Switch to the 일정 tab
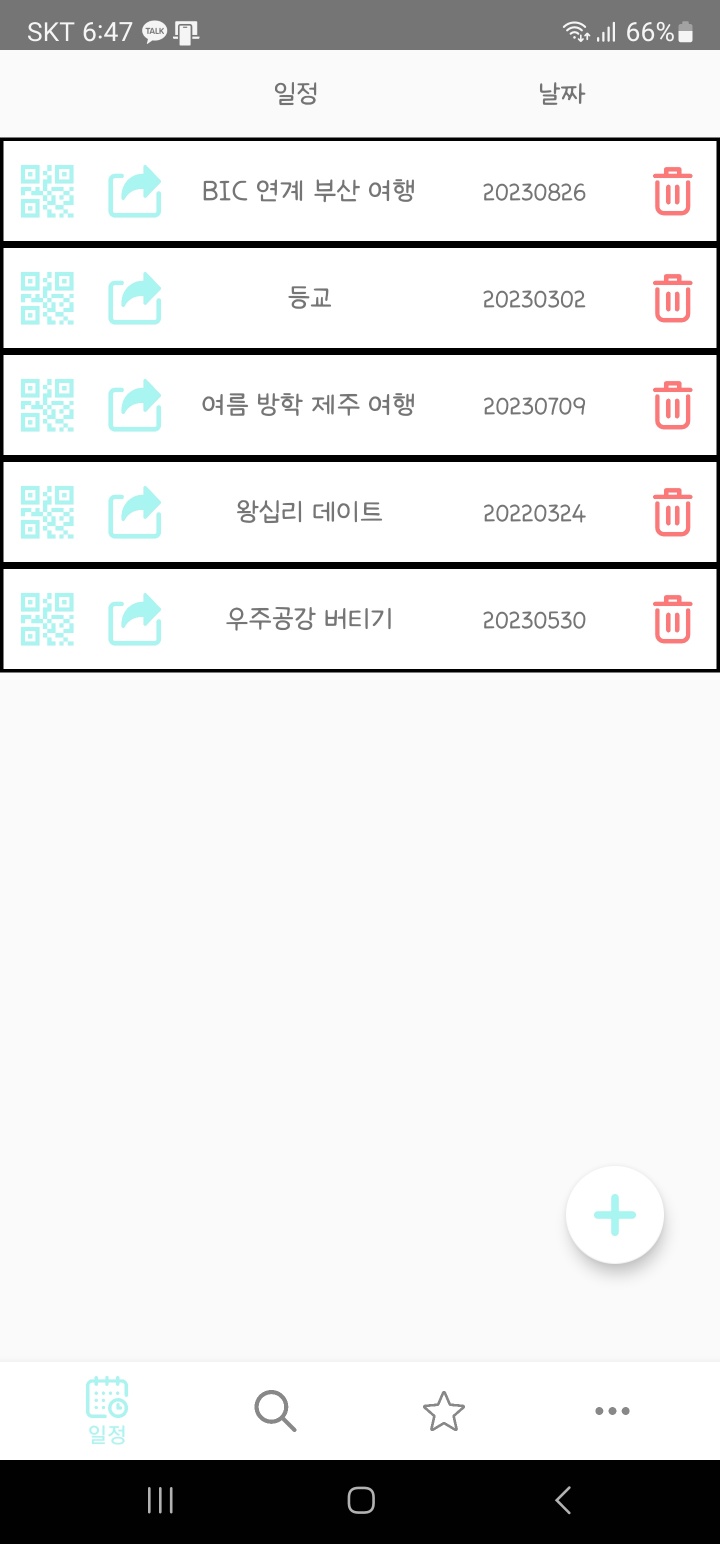The width and height of the screenshot is (720, 1544). 107,1410
